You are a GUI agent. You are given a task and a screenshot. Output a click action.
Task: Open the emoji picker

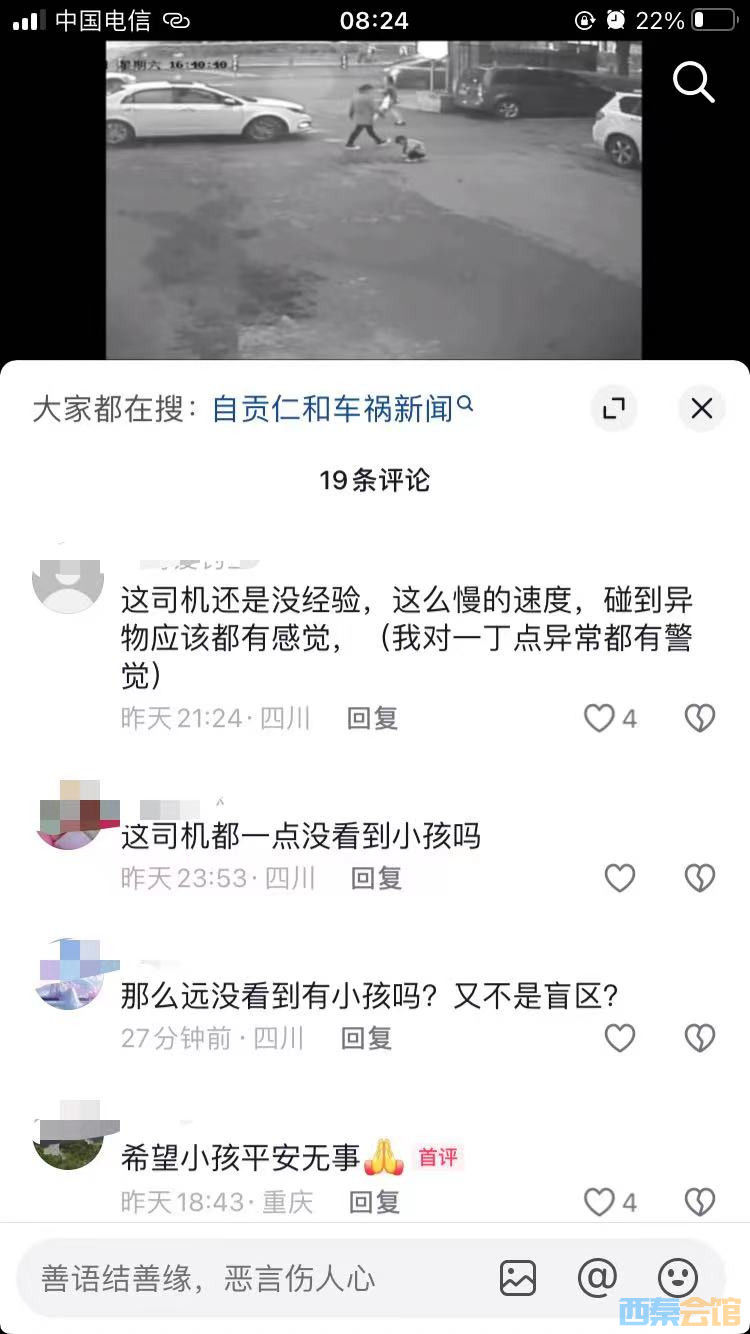[677, 1278]
